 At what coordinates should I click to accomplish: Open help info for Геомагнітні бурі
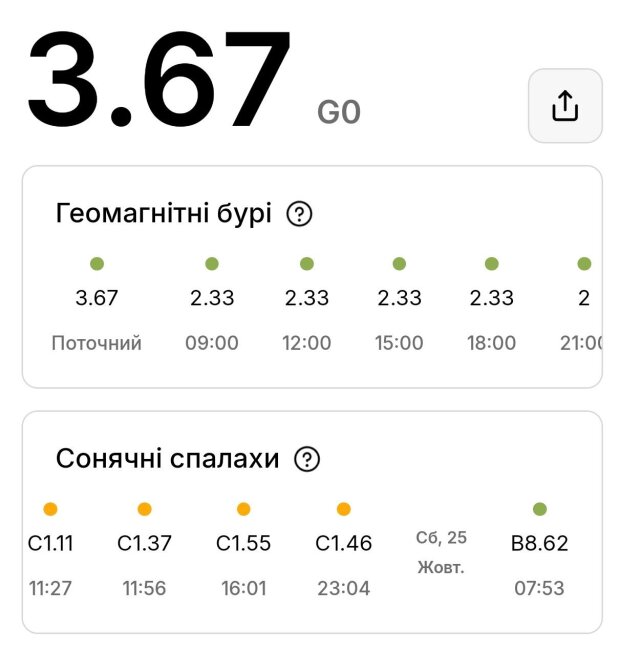coord(299,214)
